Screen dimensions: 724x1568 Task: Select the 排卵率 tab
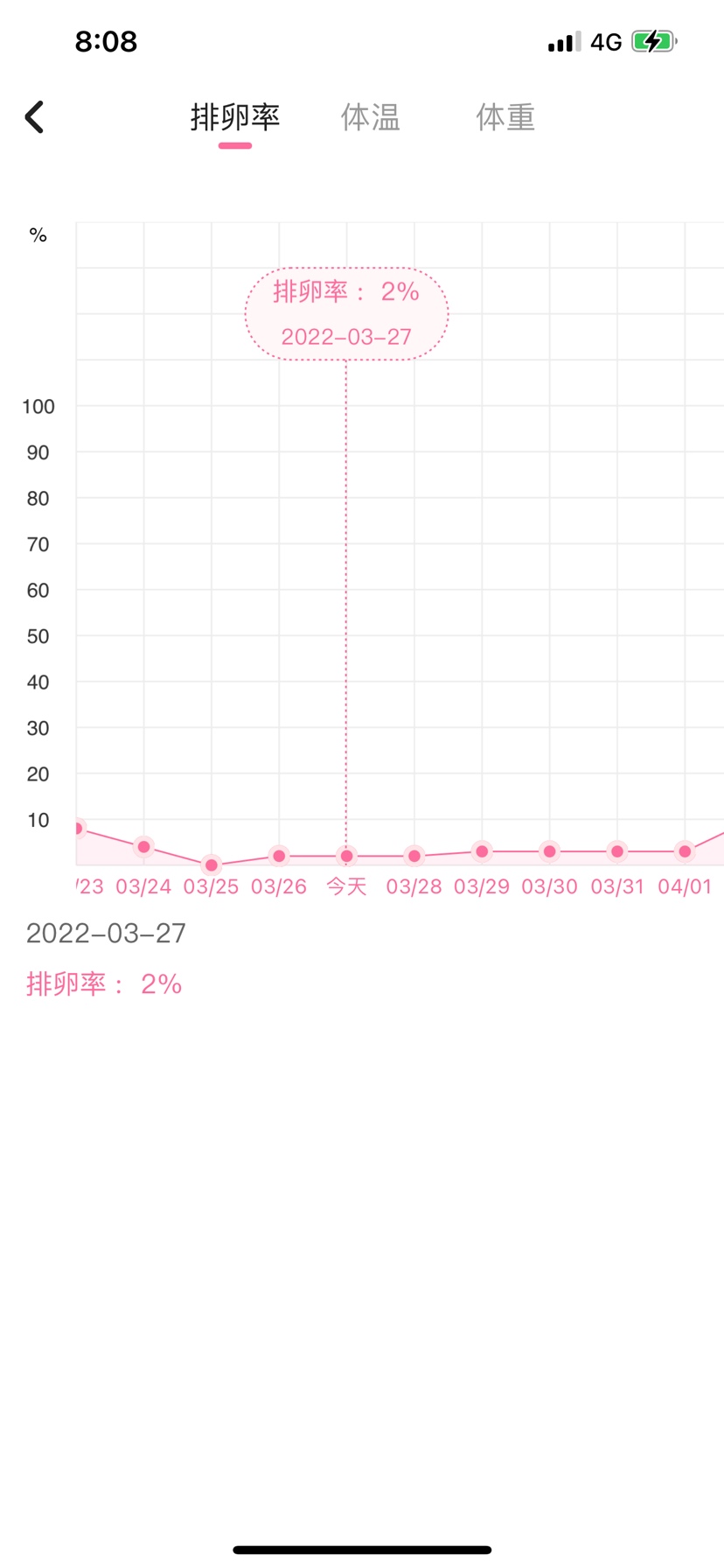(235, 117)
